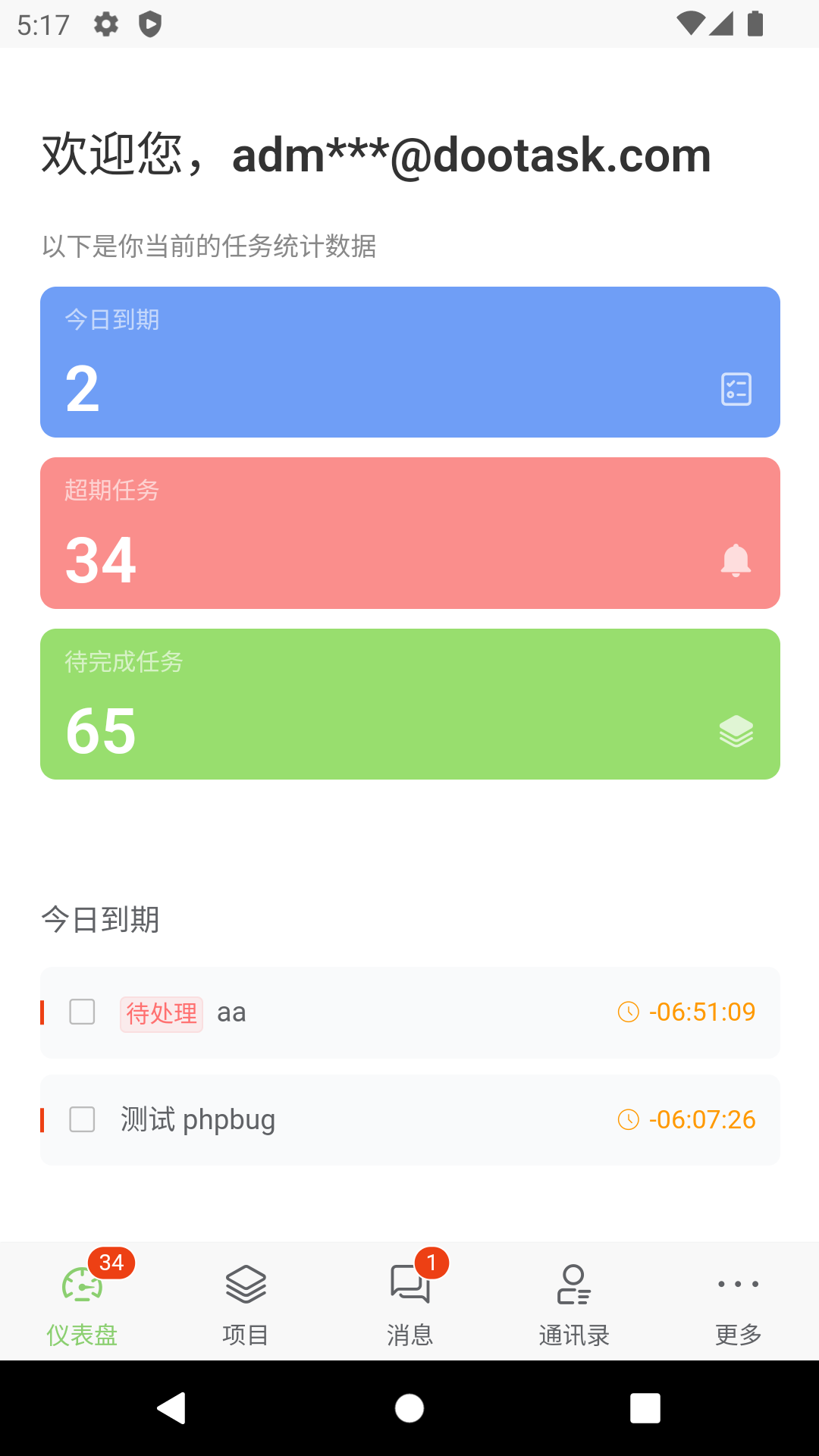Select the 仪表盘 dashboard icon
This screenshot has width=819, height=1456.
[82, 1284]
